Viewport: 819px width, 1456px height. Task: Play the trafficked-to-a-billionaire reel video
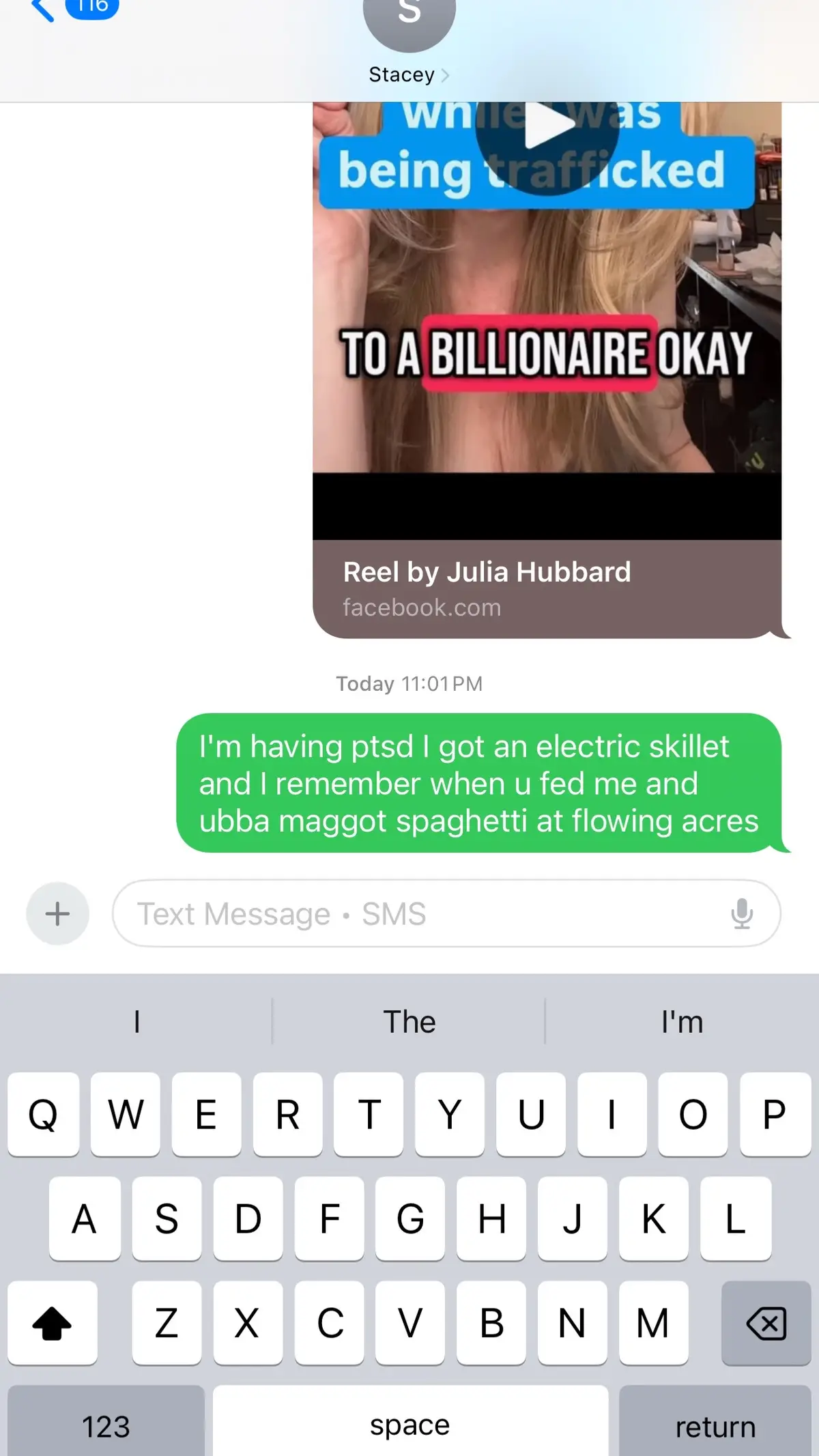click(547, 126)
